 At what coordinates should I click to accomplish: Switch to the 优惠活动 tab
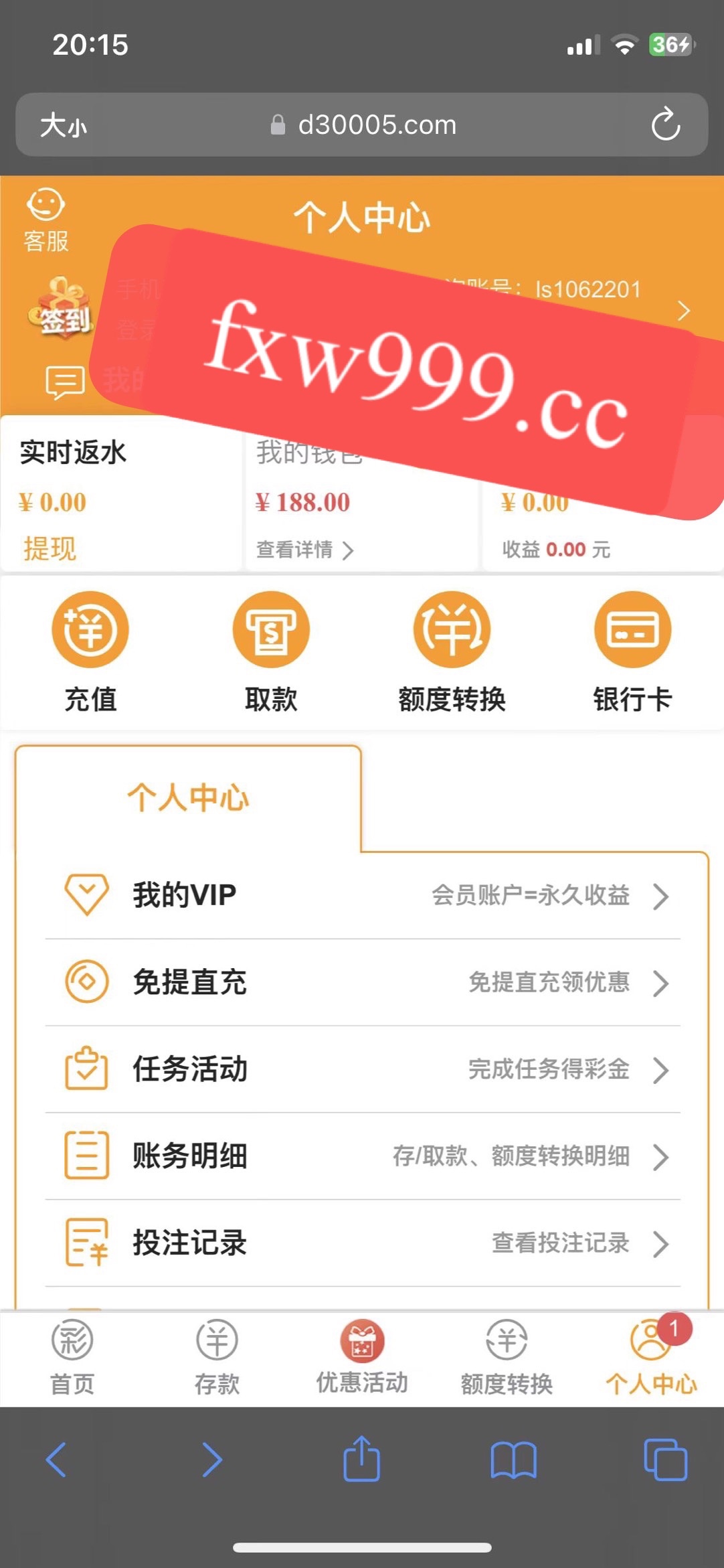click(362, 1357)
